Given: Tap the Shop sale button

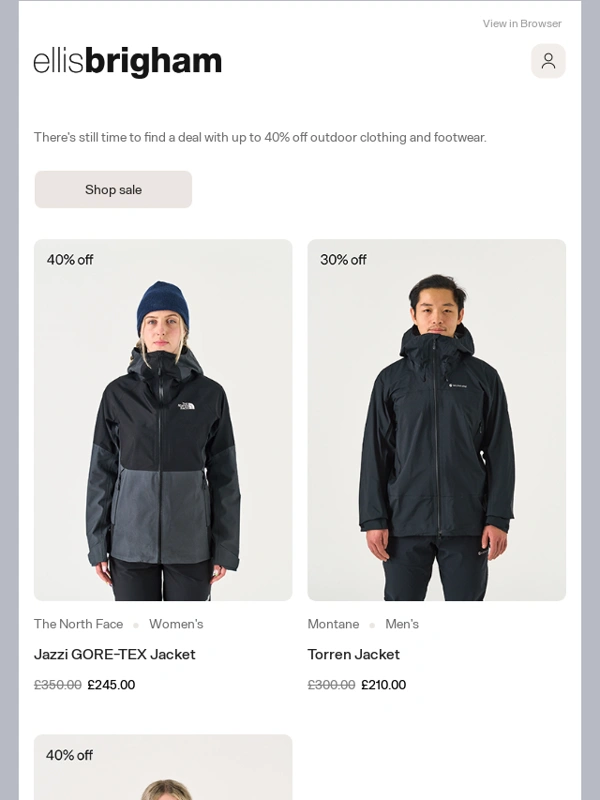Looking at the screenshot, I should [x=113, y=189].
